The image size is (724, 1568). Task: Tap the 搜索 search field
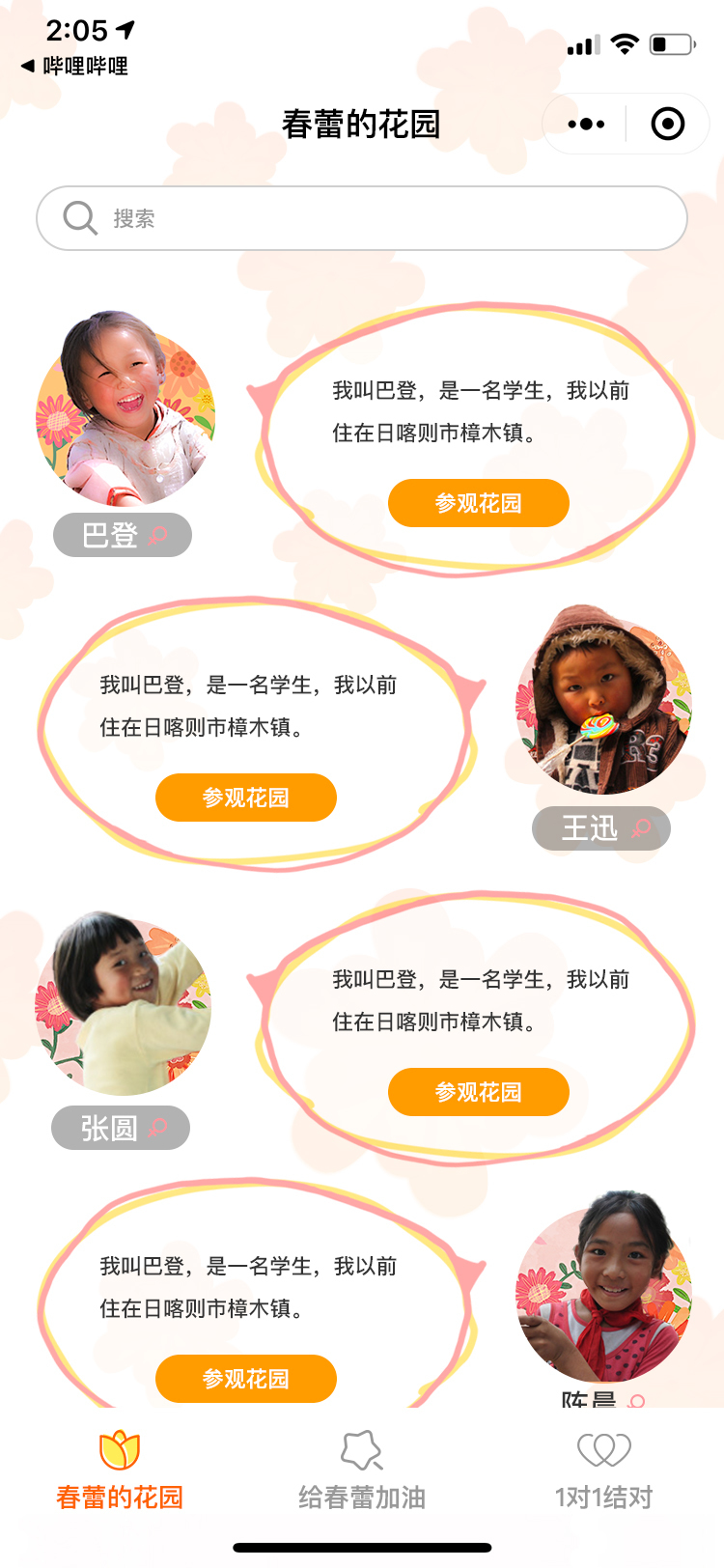click(x=361, y=218)
